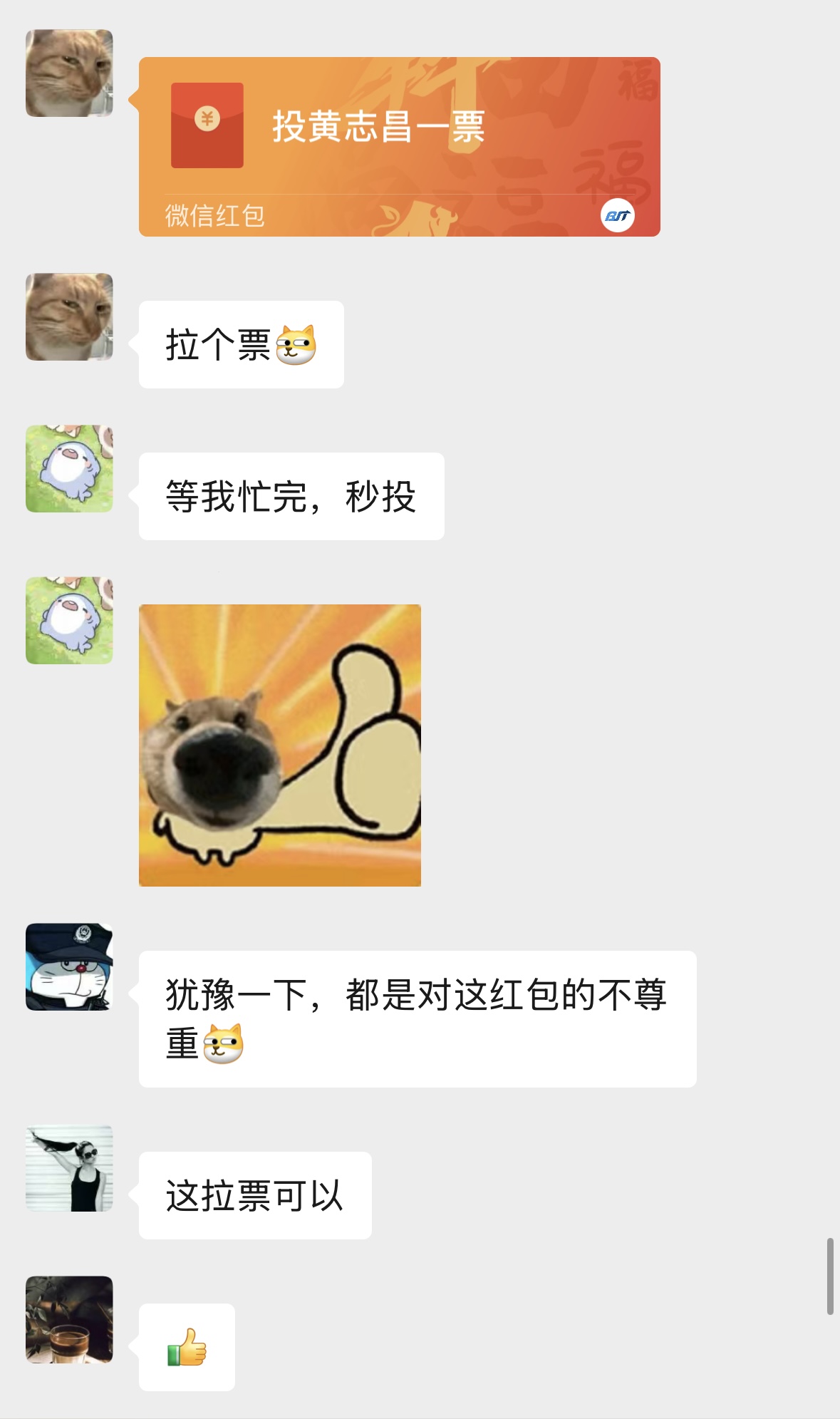Open the 投黄志昌一票 red packet
840x1419 pixels.
coord(399,146)
